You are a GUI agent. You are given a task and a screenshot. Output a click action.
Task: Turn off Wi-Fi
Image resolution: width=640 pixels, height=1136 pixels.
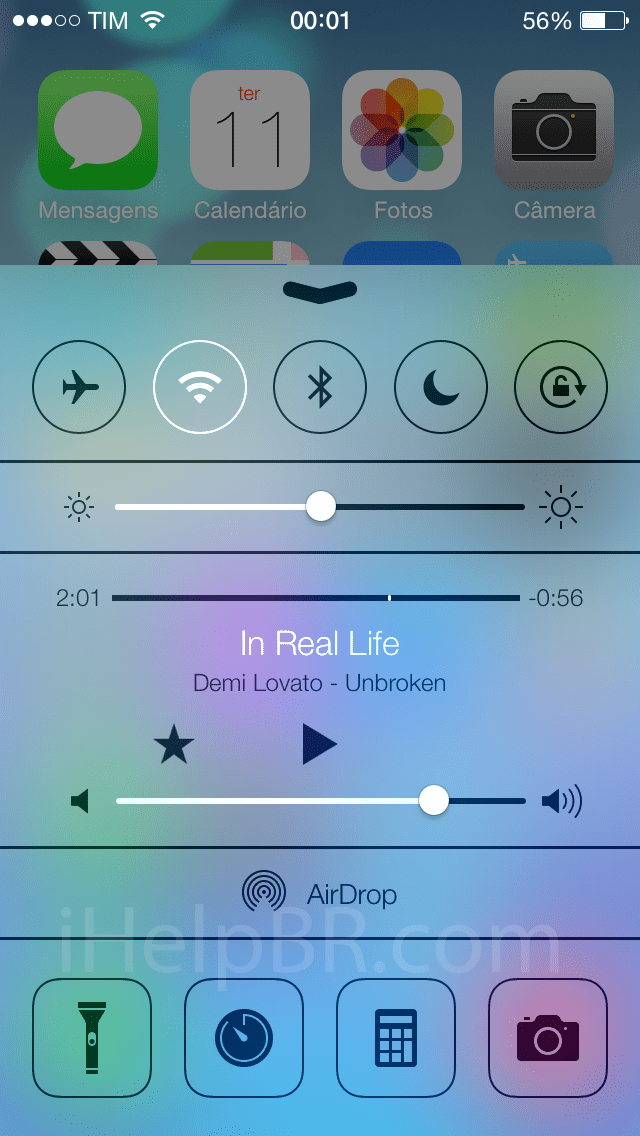coord(200,387)
